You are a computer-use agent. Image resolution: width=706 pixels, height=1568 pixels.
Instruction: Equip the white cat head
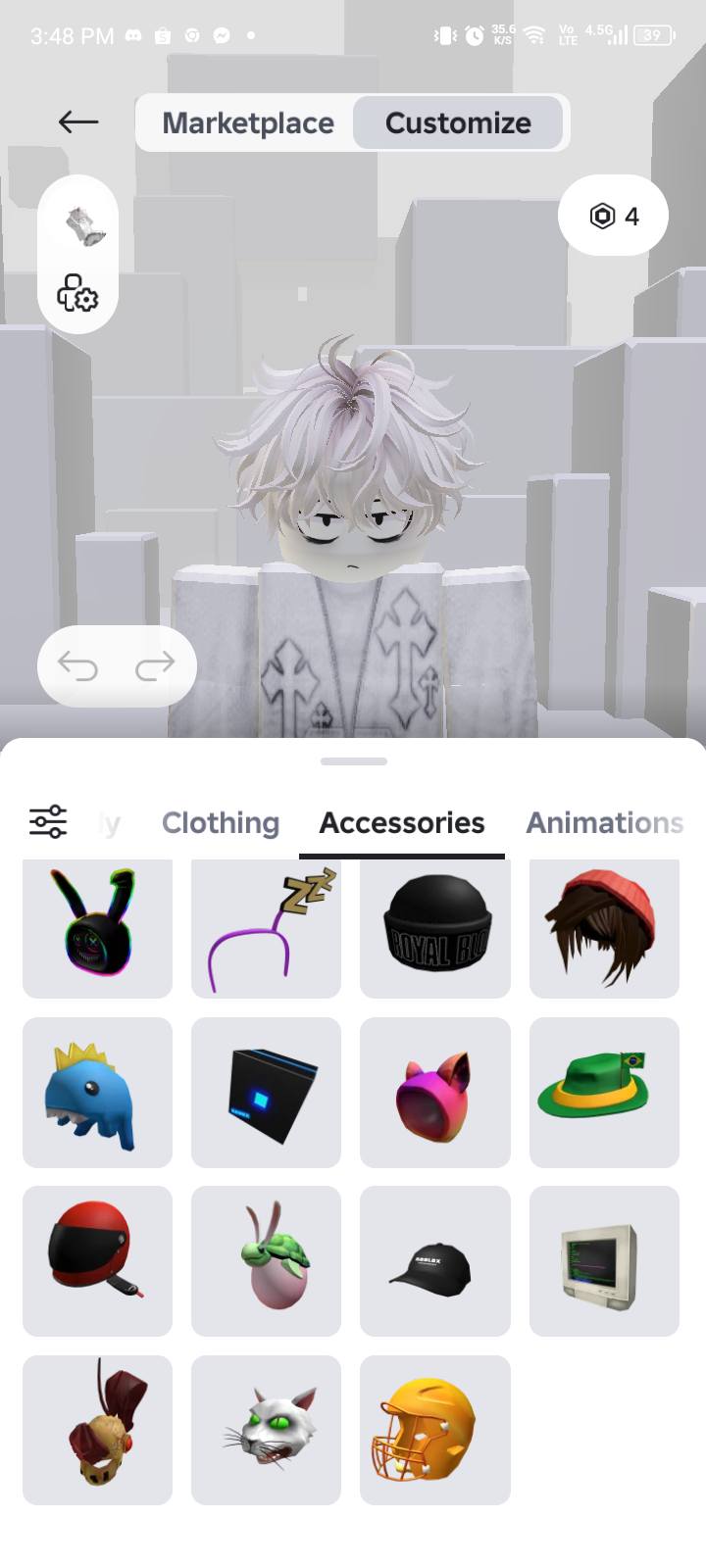coord(266,1430)
